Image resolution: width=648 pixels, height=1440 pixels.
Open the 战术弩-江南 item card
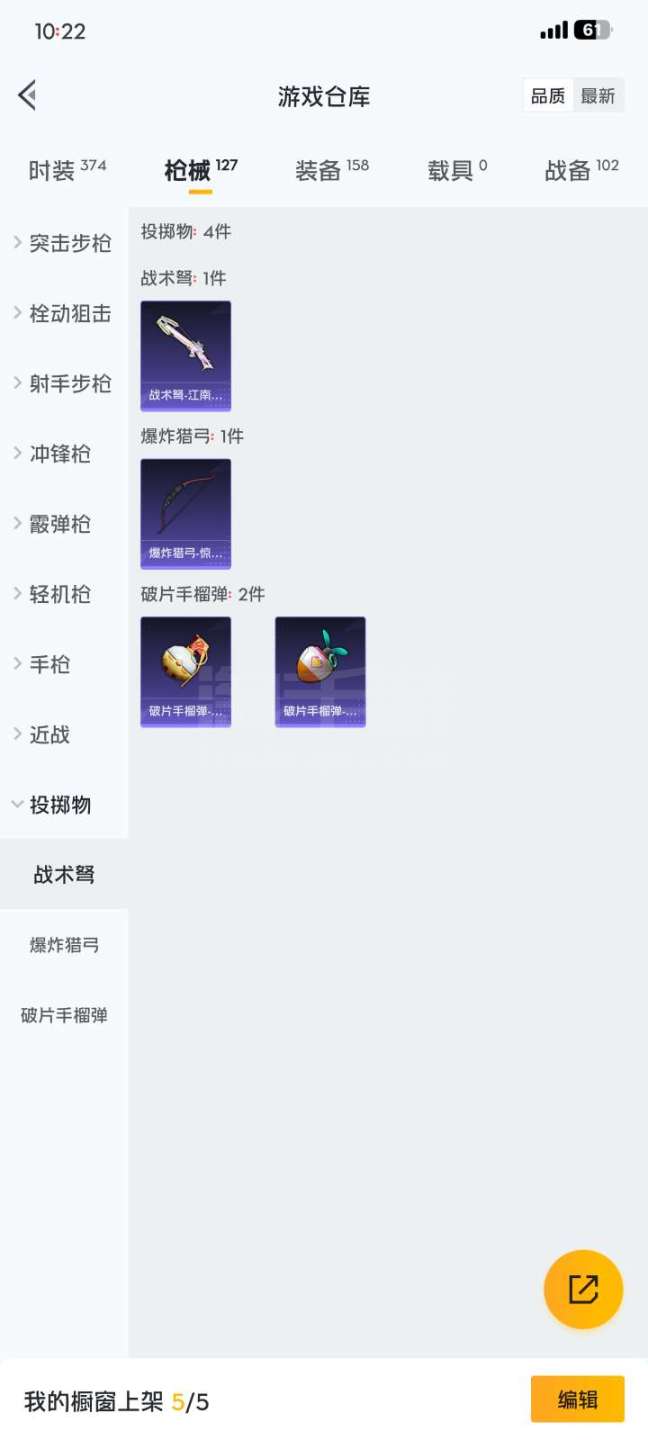pyautogui.click(x=186, y=355)
